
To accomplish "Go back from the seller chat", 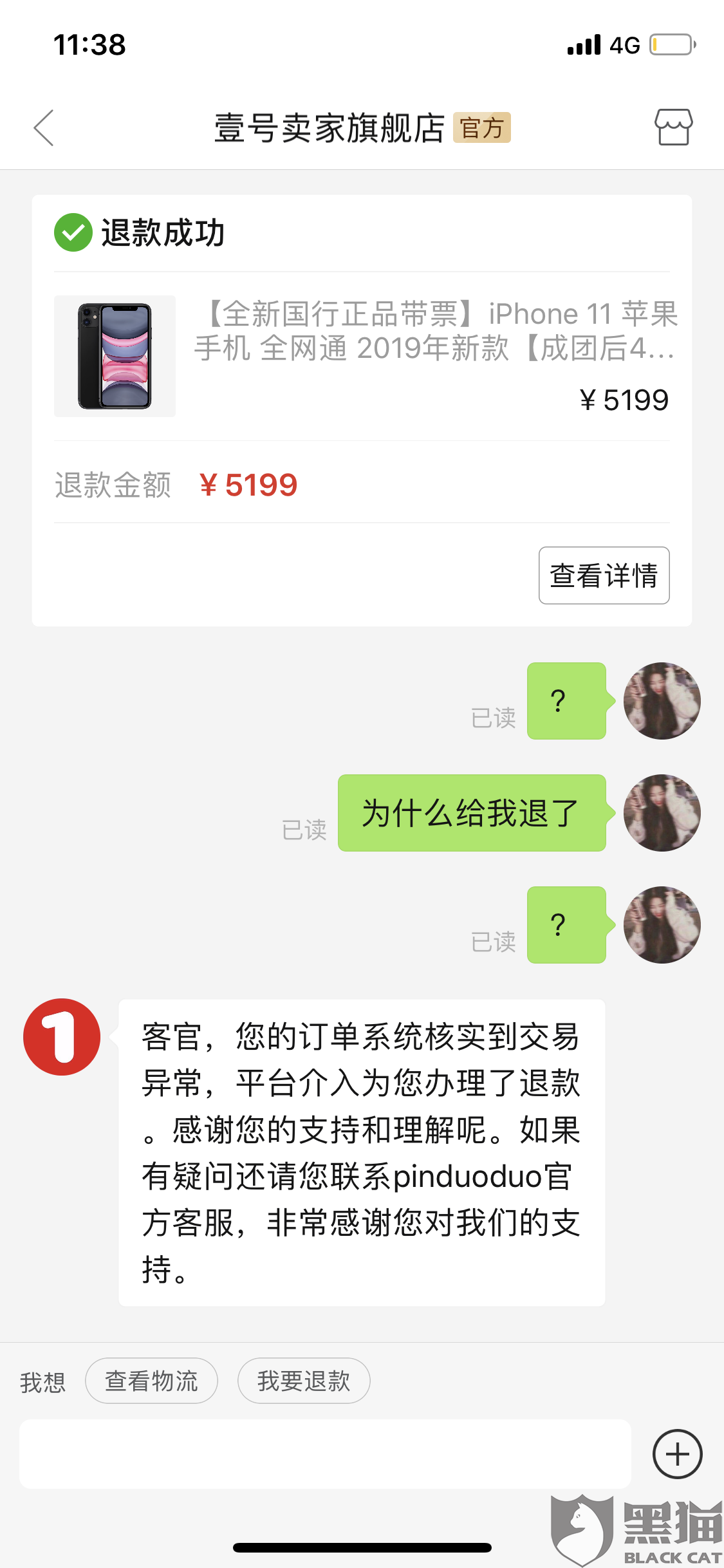I will (x=44, y=127).
